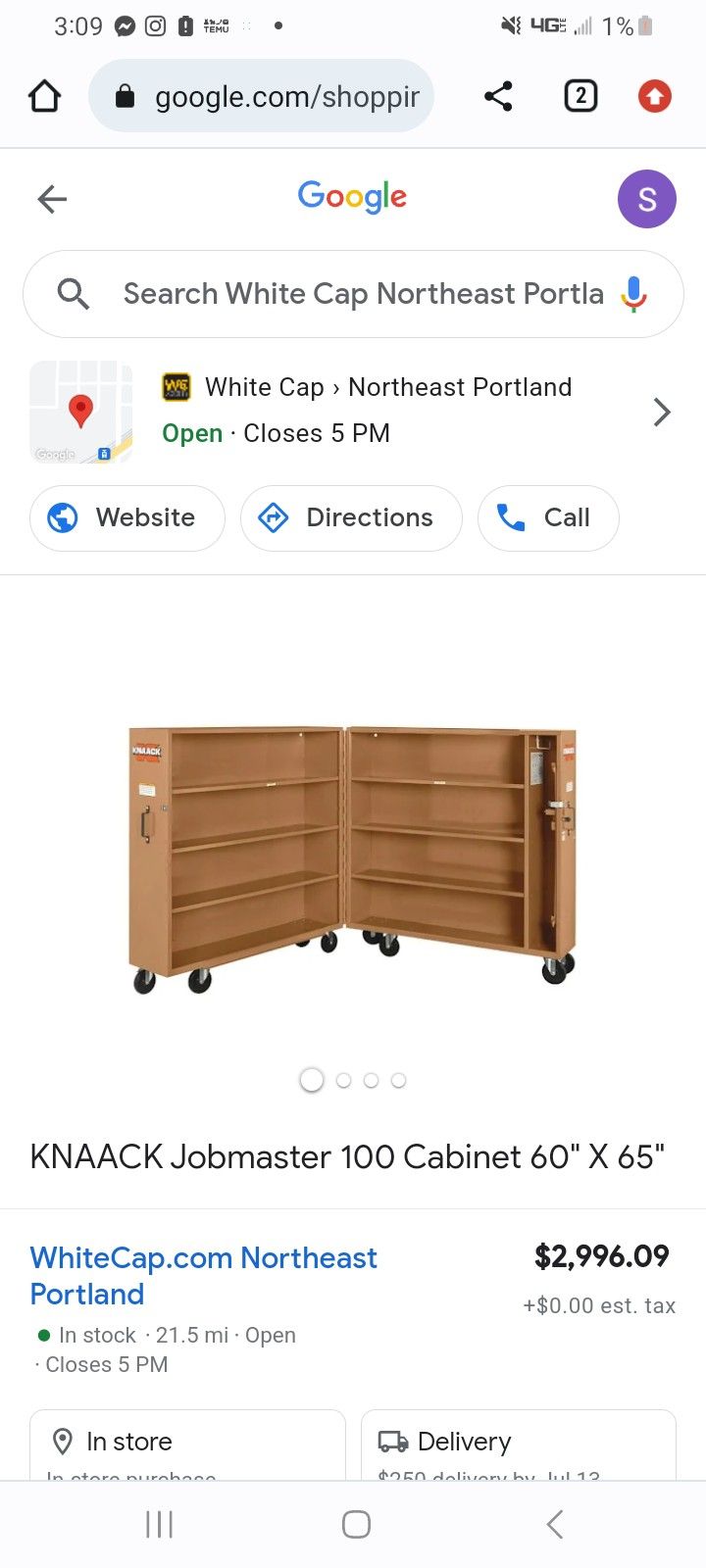
Task: Choose the Delivery option
Action: click(519, 1445)
